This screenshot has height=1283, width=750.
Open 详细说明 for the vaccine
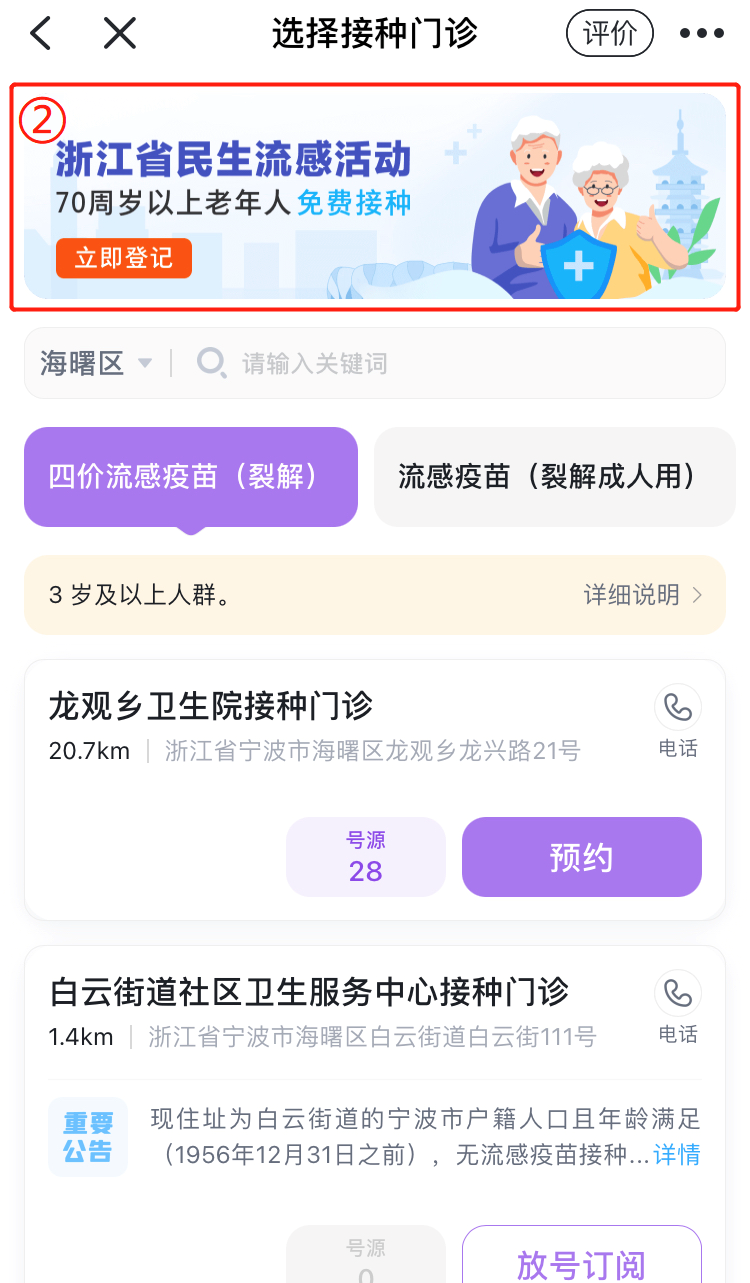[x=642, y=595]
